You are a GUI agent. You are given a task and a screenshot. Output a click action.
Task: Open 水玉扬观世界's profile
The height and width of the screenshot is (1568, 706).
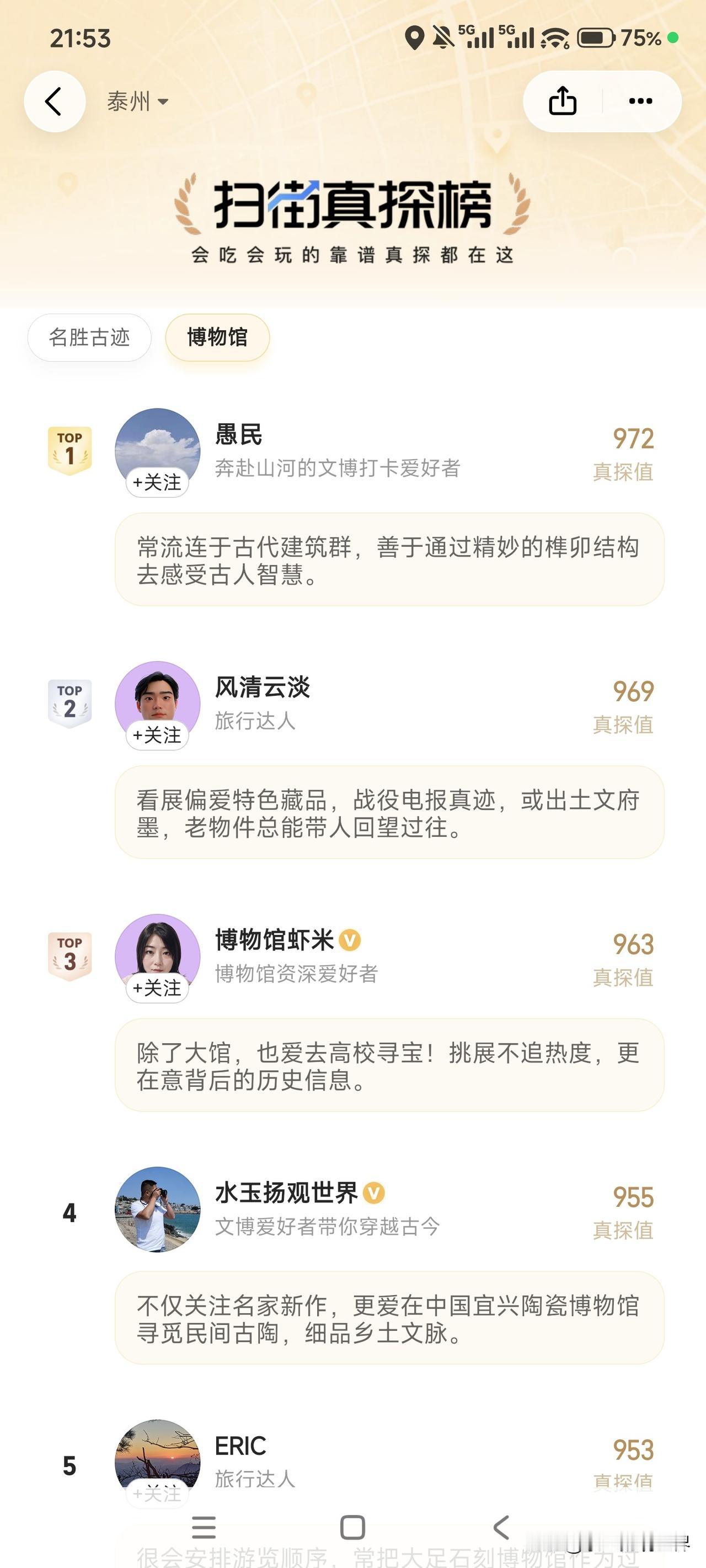pos(286,1193)
